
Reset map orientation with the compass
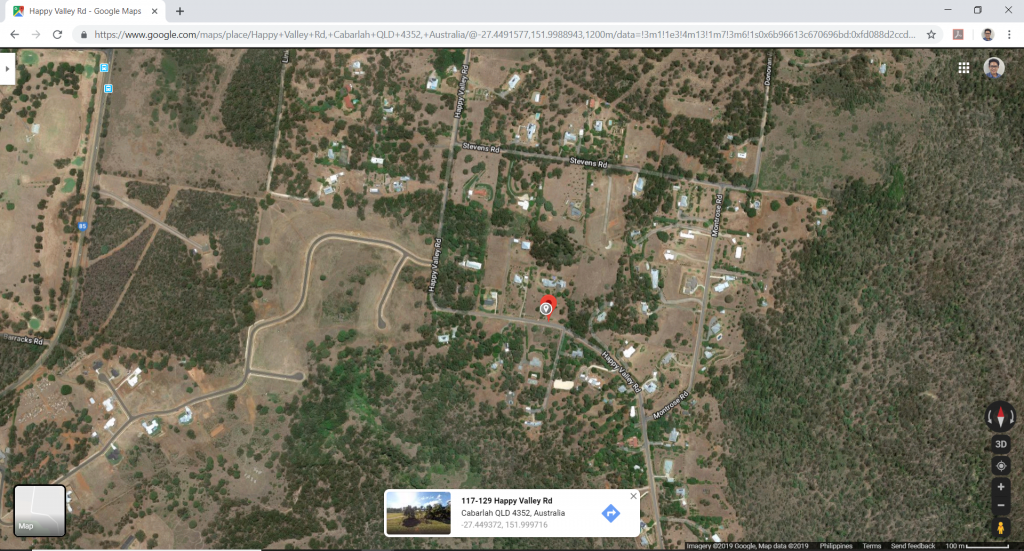click(1001, 417)
